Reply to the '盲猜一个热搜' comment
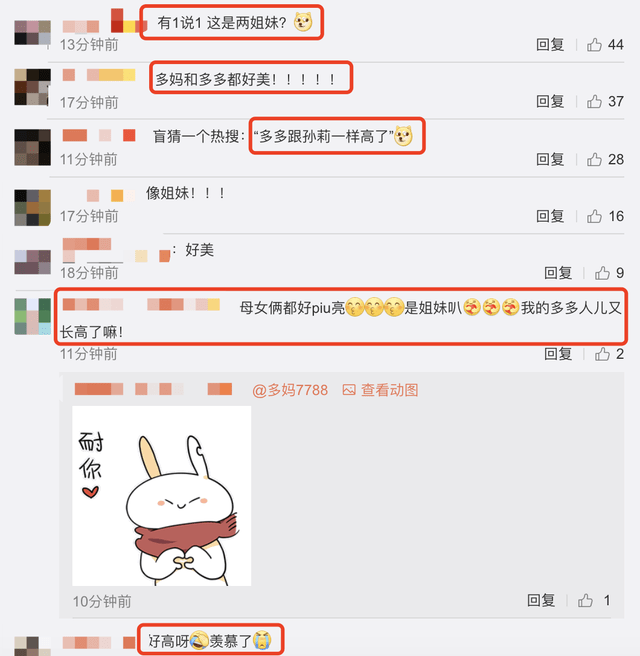Viewport: 640px width, 656px height. [550, 159]
